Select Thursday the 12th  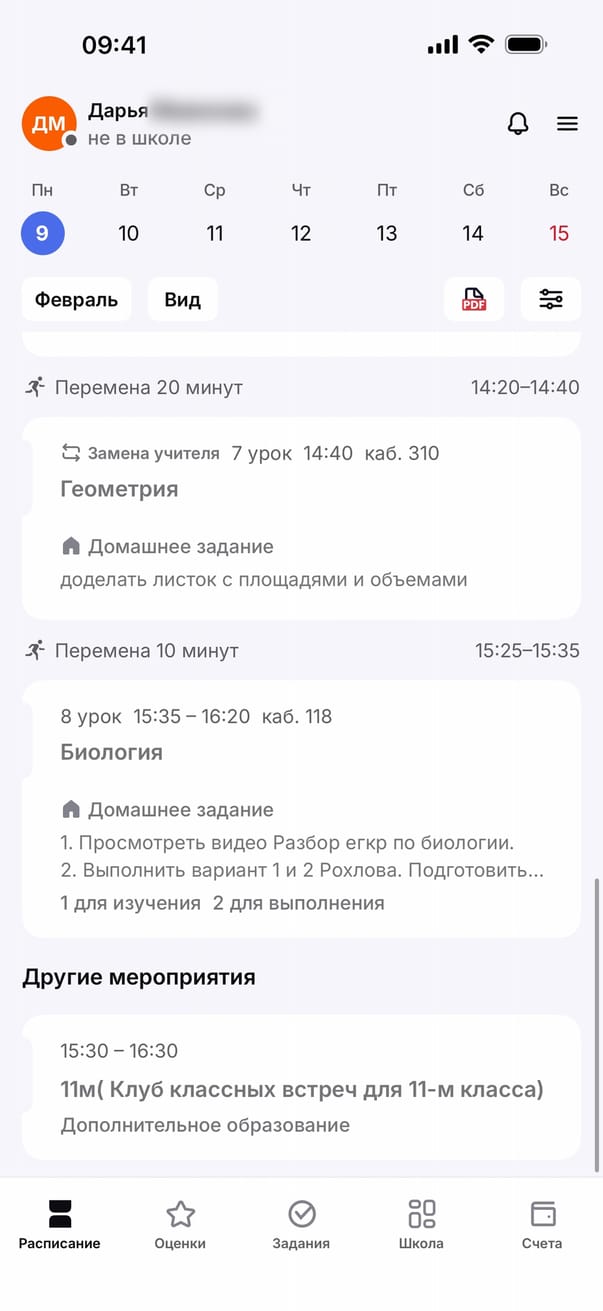tap(301, 233)
